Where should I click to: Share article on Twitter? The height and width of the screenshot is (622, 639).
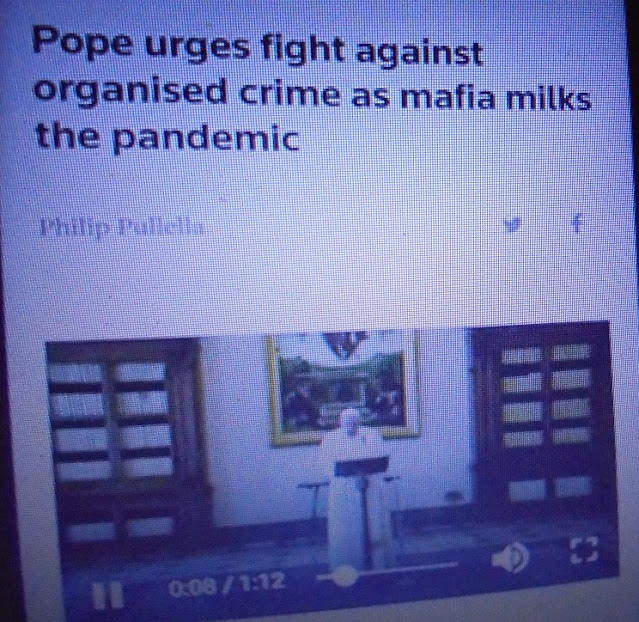[x=514, y=227]
